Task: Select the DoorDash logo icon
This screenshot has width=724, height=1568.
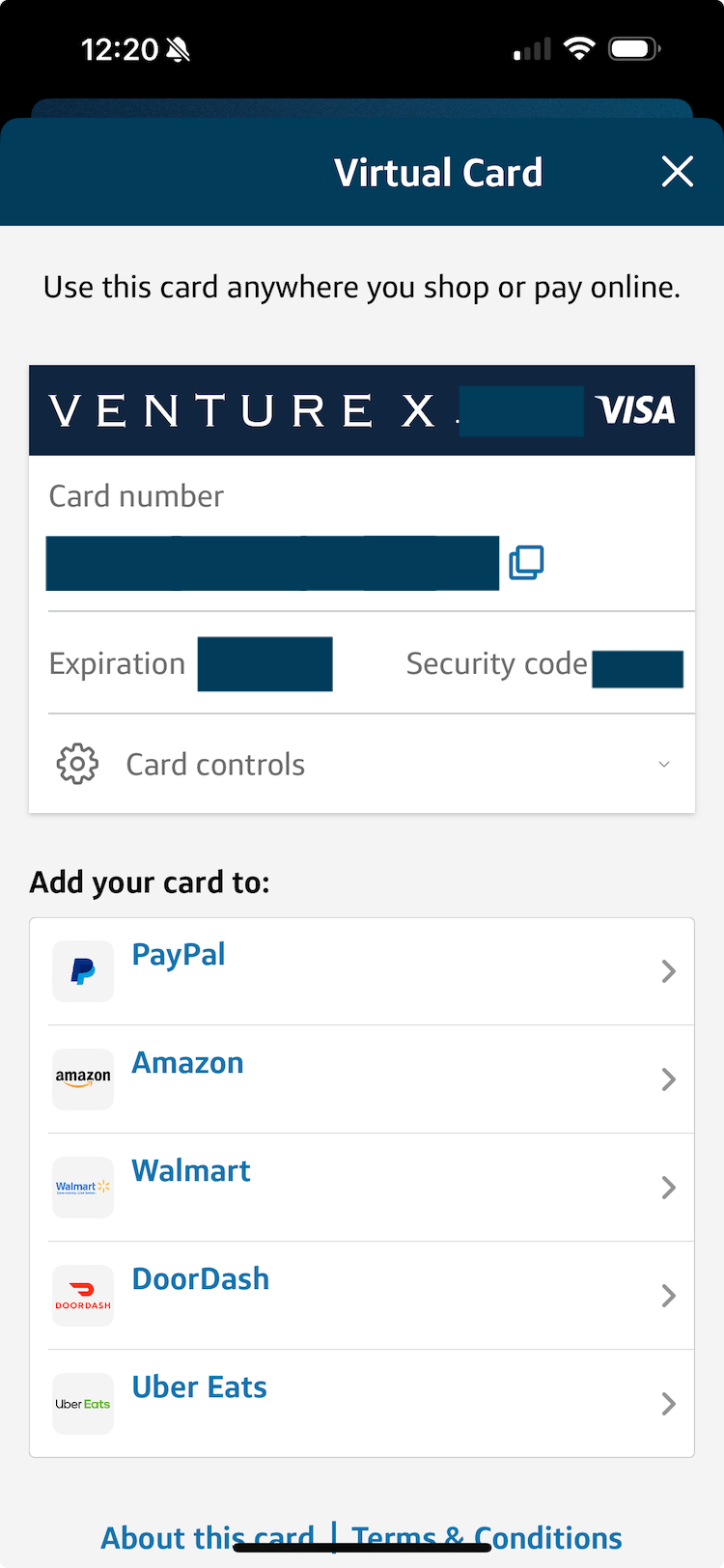Action: click(x=82, y=1296)
